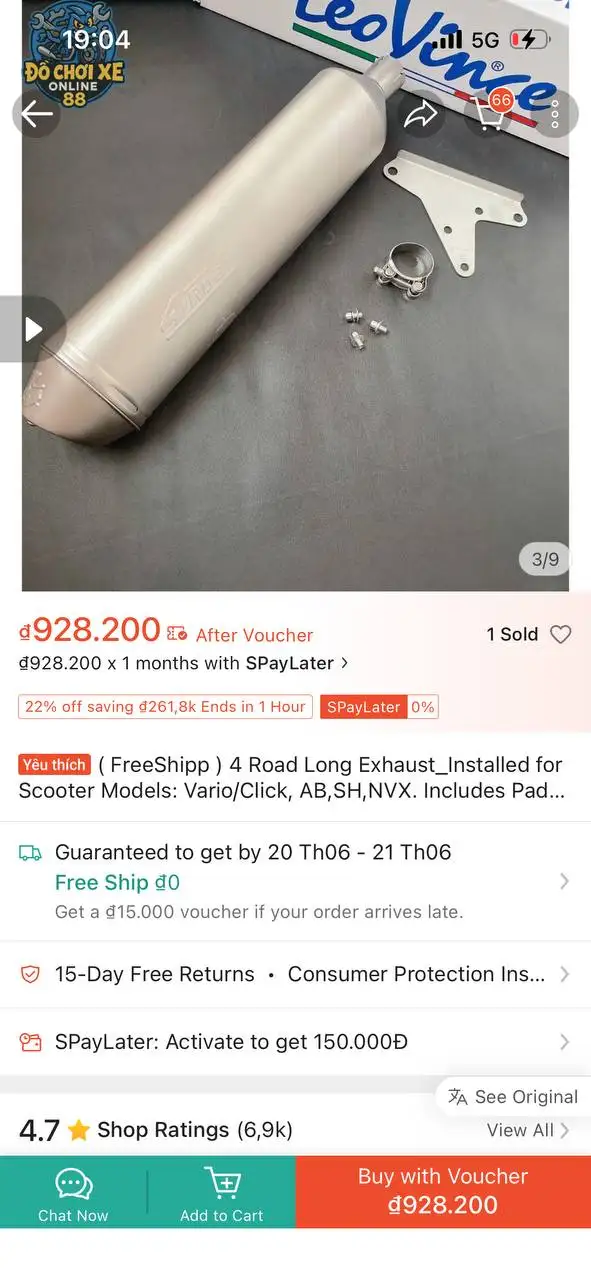591x1280 pixels.
Task: View all shop ratings
Action: (x=528, y=1130)
